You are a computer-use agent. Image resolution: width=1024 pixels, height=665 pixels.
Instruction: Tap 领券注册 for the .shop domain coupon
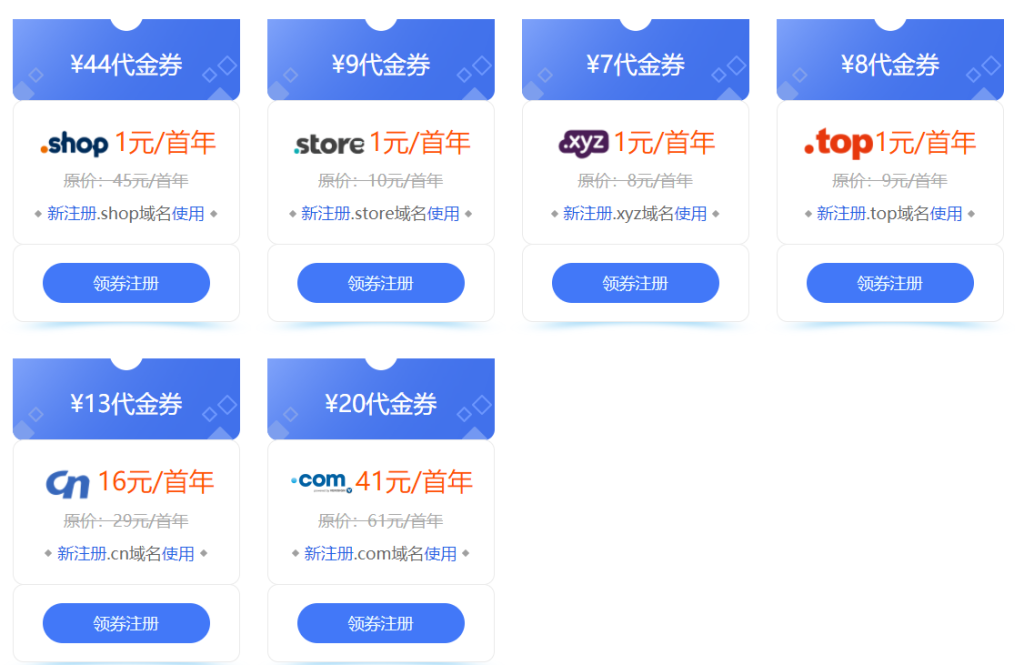126,283
